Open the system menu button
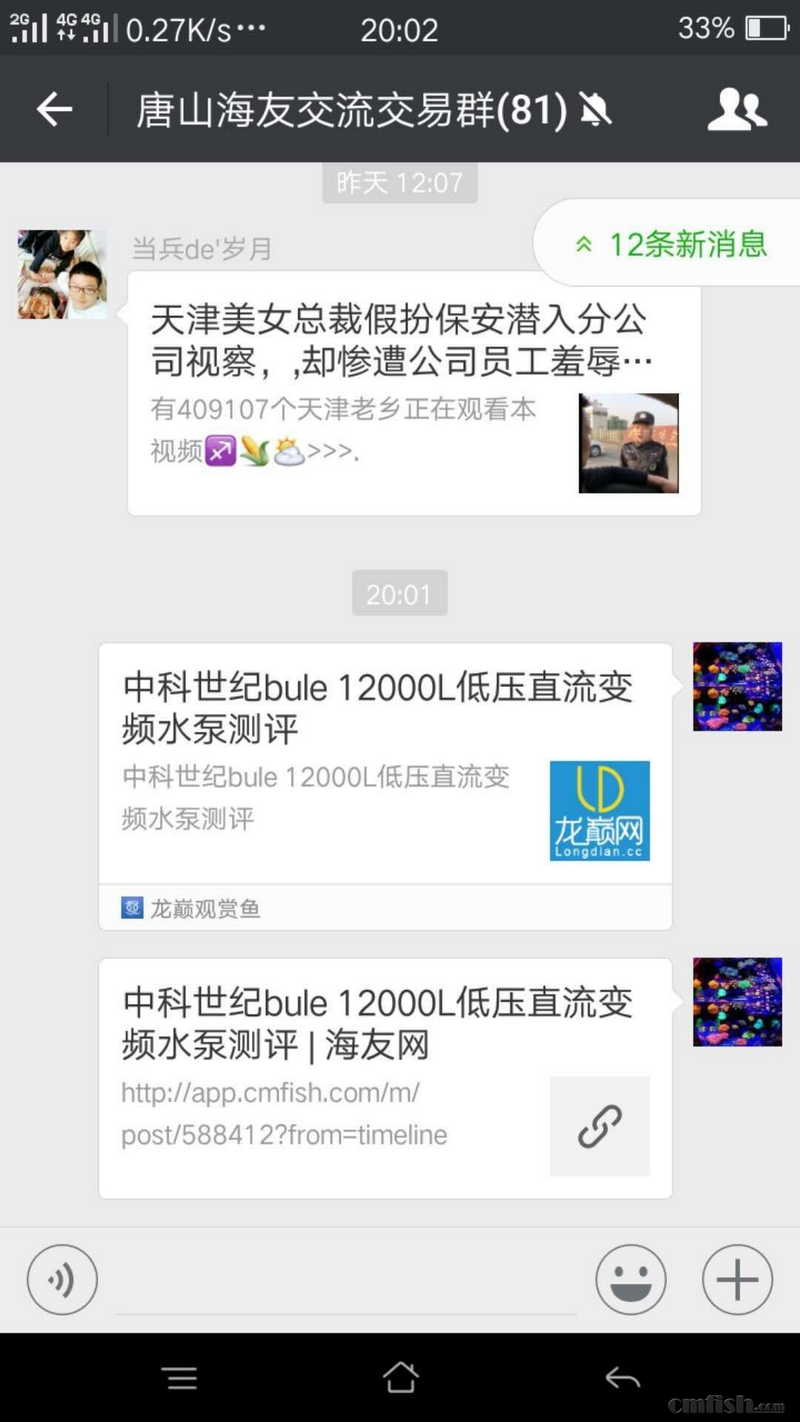Image resolution: width=800 pixels, height=1422 pixels. [x=181, y=1377]
